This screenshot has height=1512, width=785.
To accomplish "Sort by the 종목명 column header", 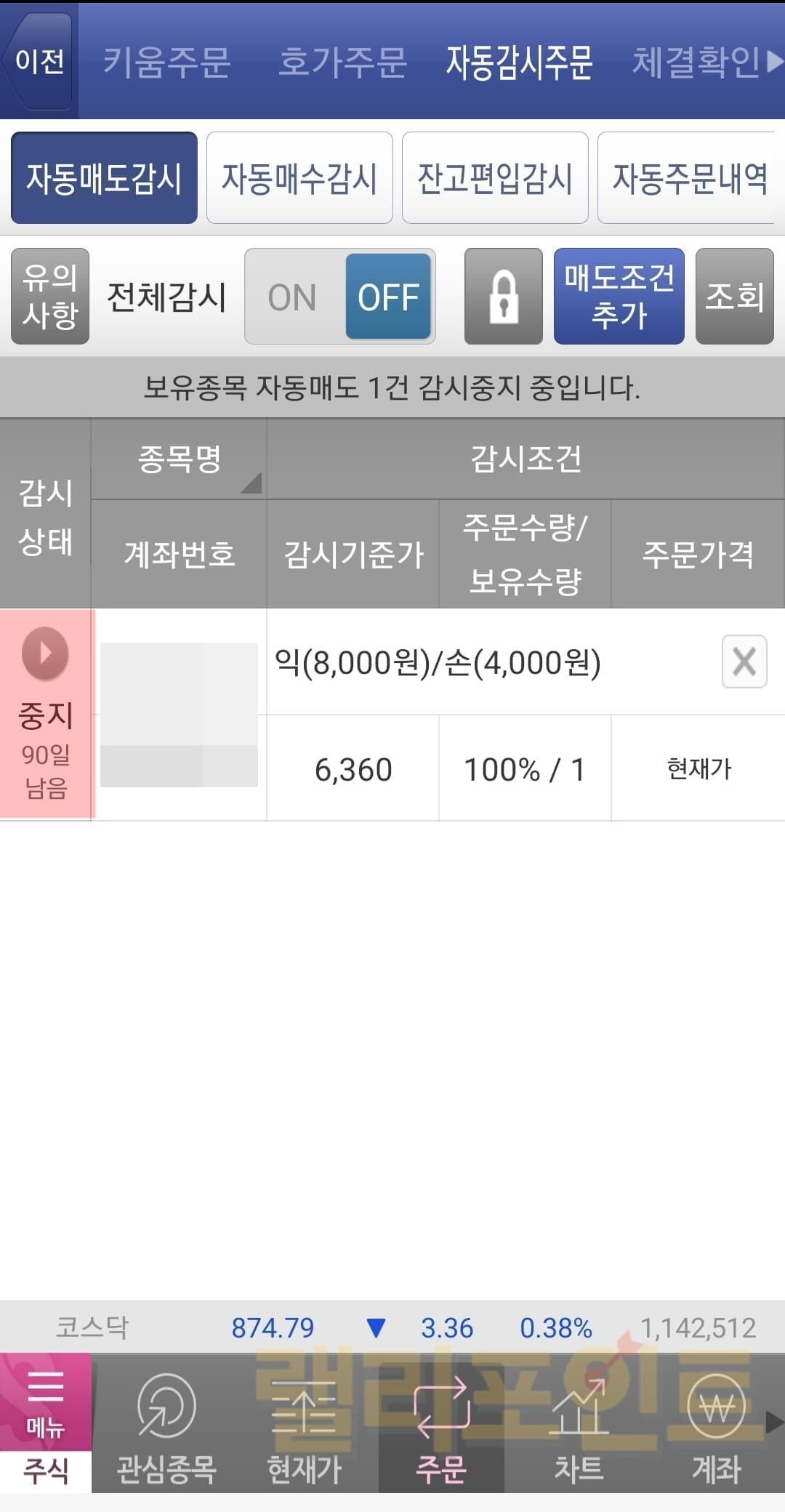I will point(179,459).
